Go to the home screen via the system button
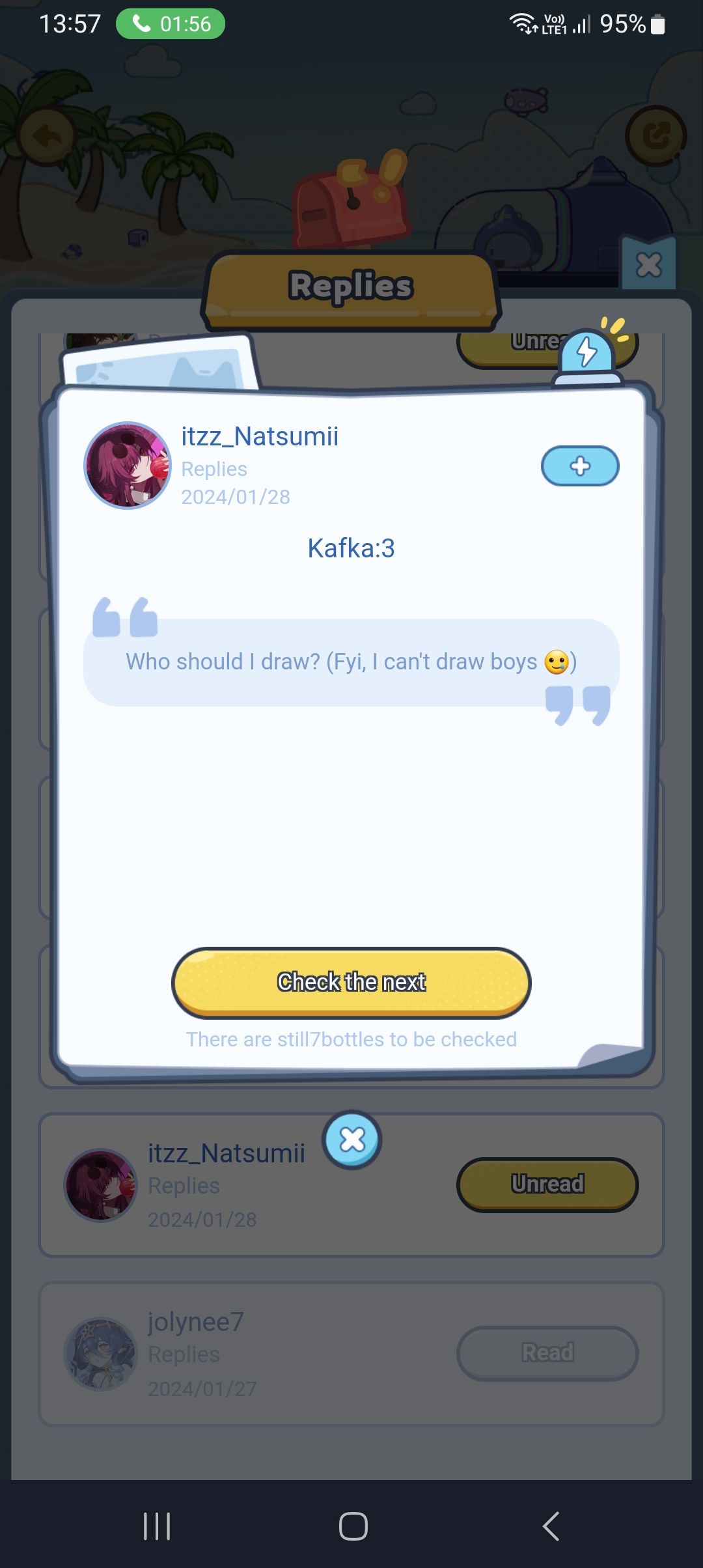Image resolution: width=703 pixels, height=1568 pixels. tap(353, 1526)
